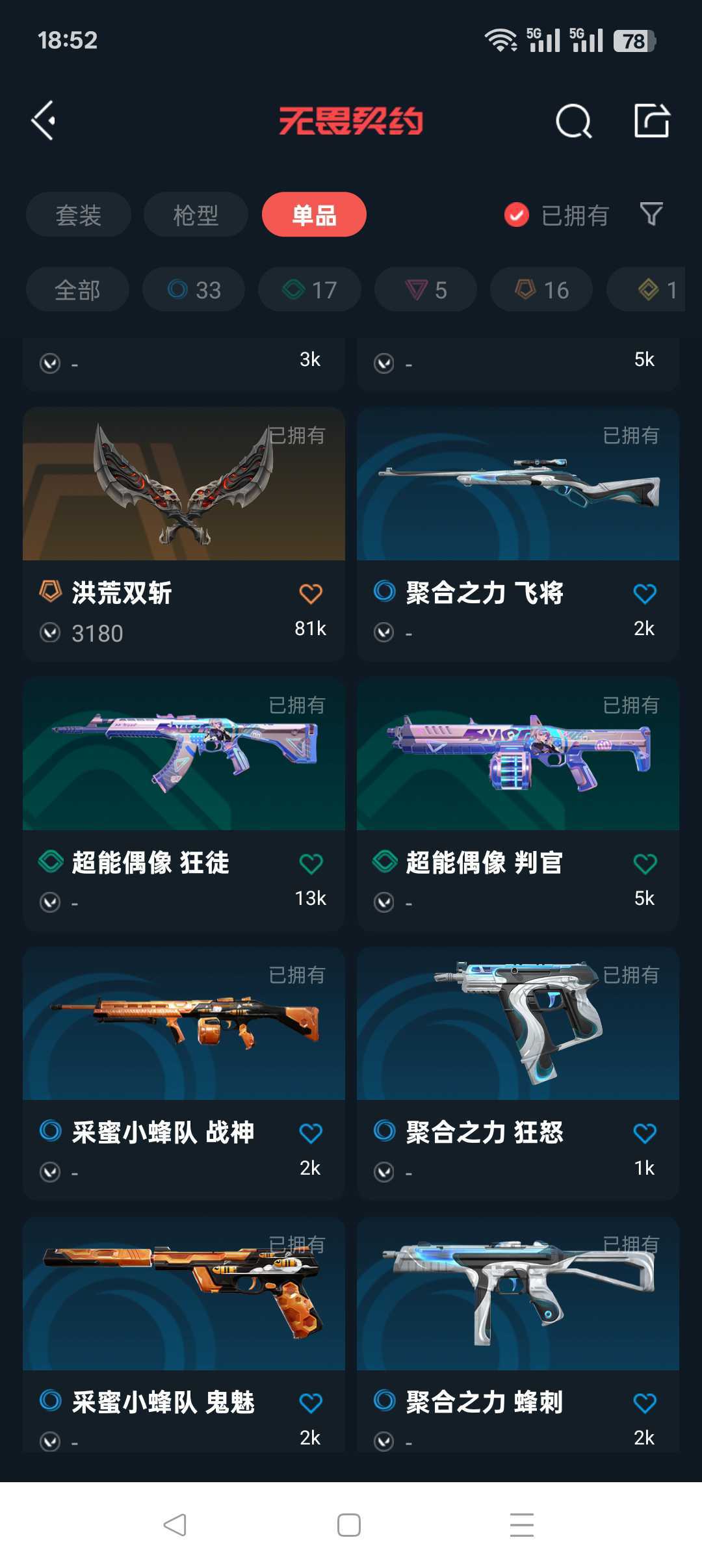Viewport: 702px width, 1568px height.
Task: Switch to the 套装 tab
Action: click(79, 215)
